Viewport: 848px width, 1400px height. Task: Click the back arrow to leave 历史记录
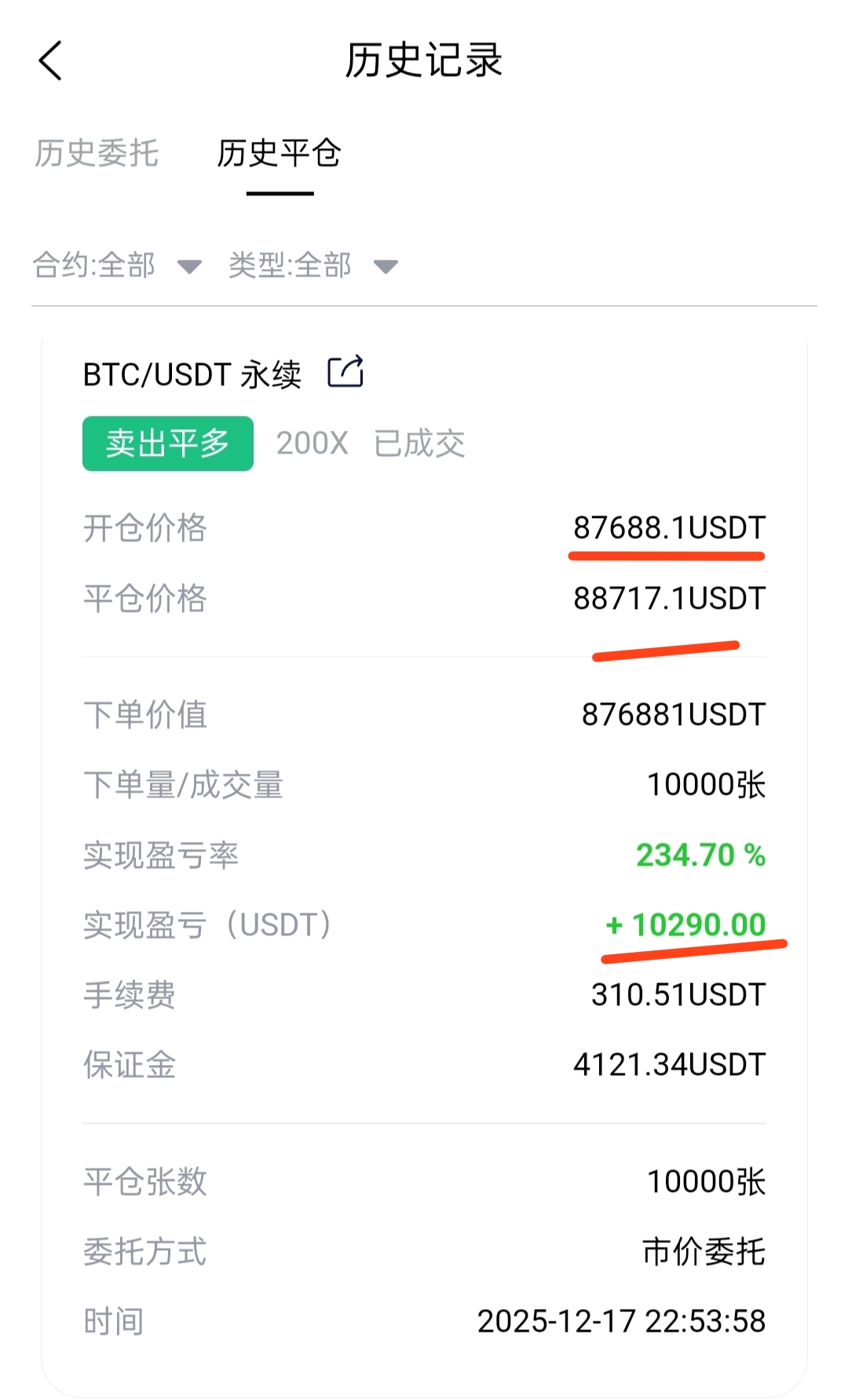pos(49,61)
